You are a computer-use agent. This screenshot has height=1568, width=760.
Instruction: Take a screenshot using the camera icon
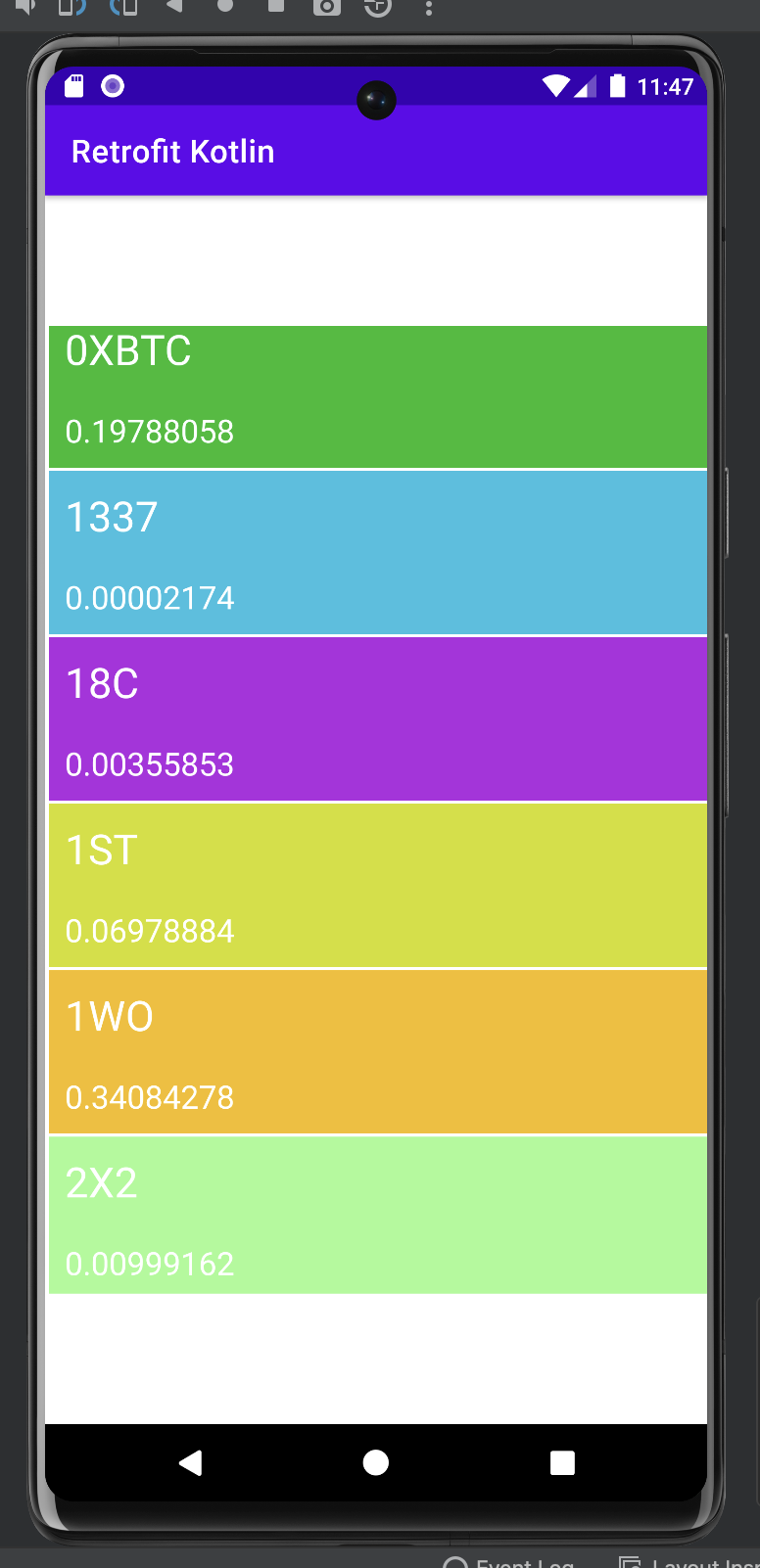pos(327,13)
